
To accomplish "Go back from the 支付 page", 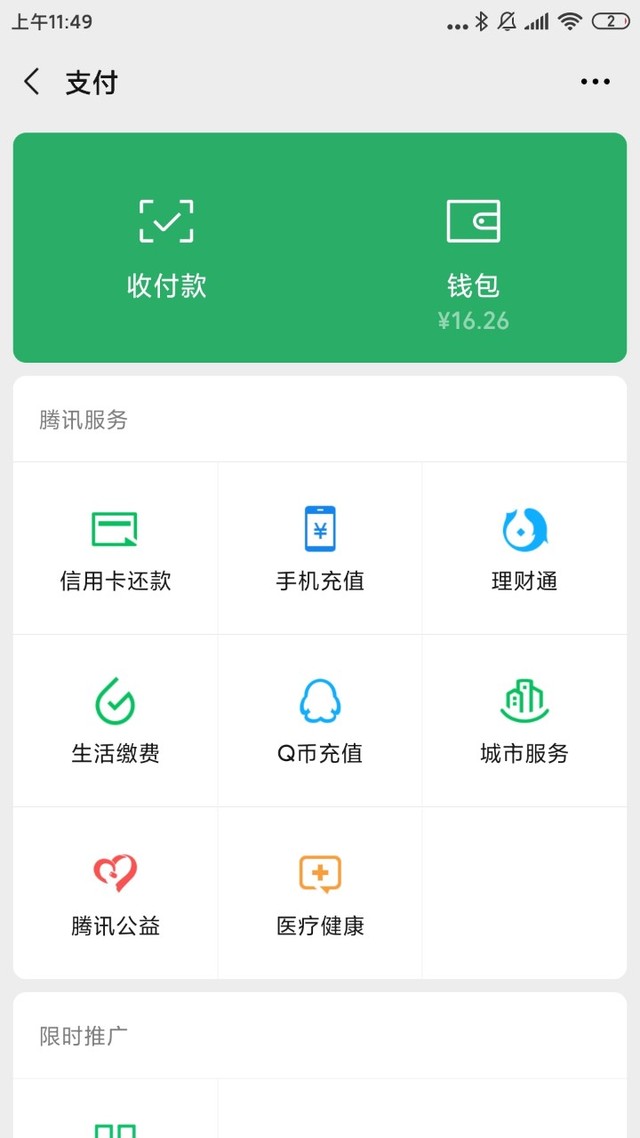I will (x=31, y=82).
